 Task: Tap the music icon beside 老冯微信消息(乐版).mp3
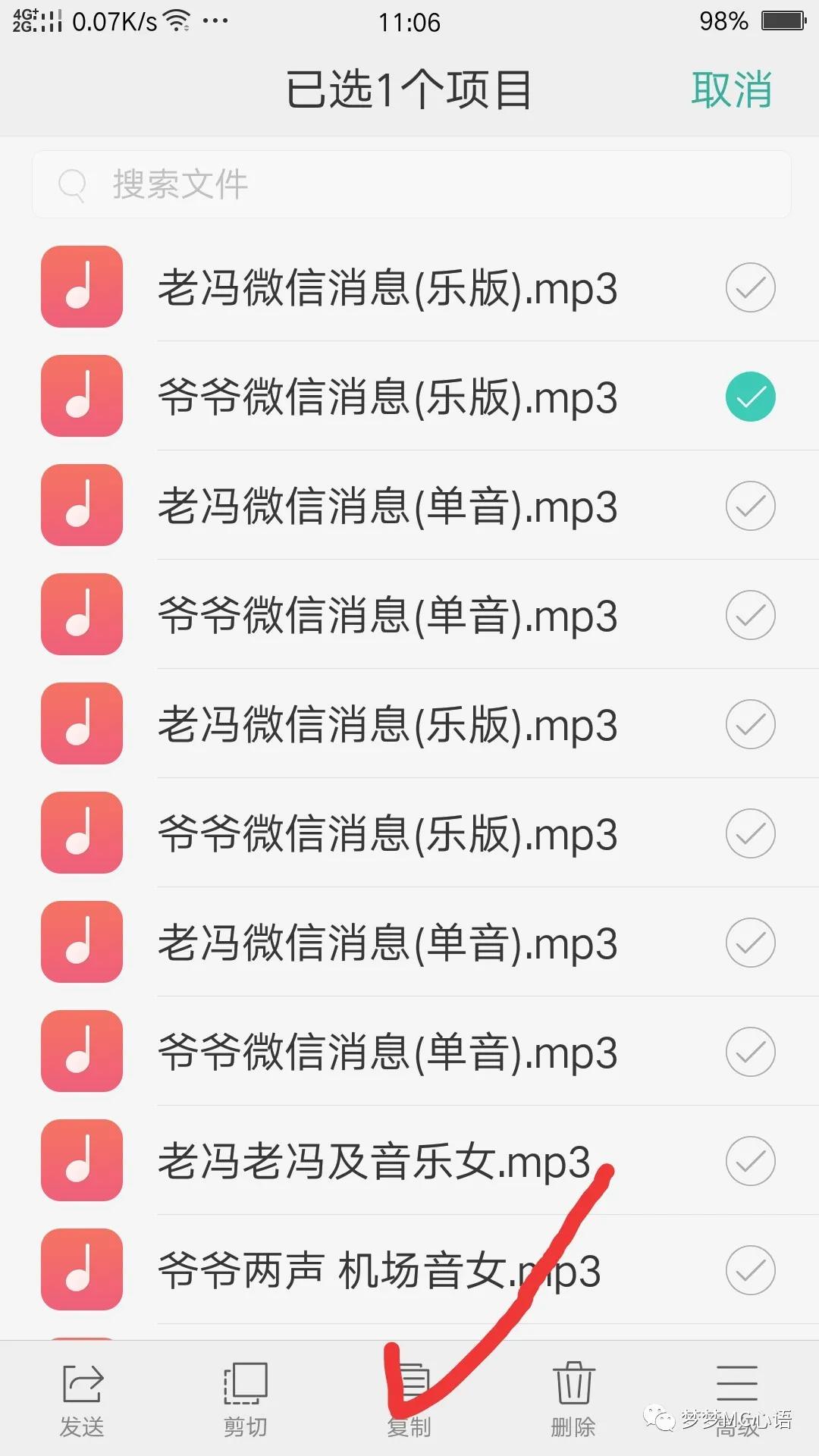81,288
